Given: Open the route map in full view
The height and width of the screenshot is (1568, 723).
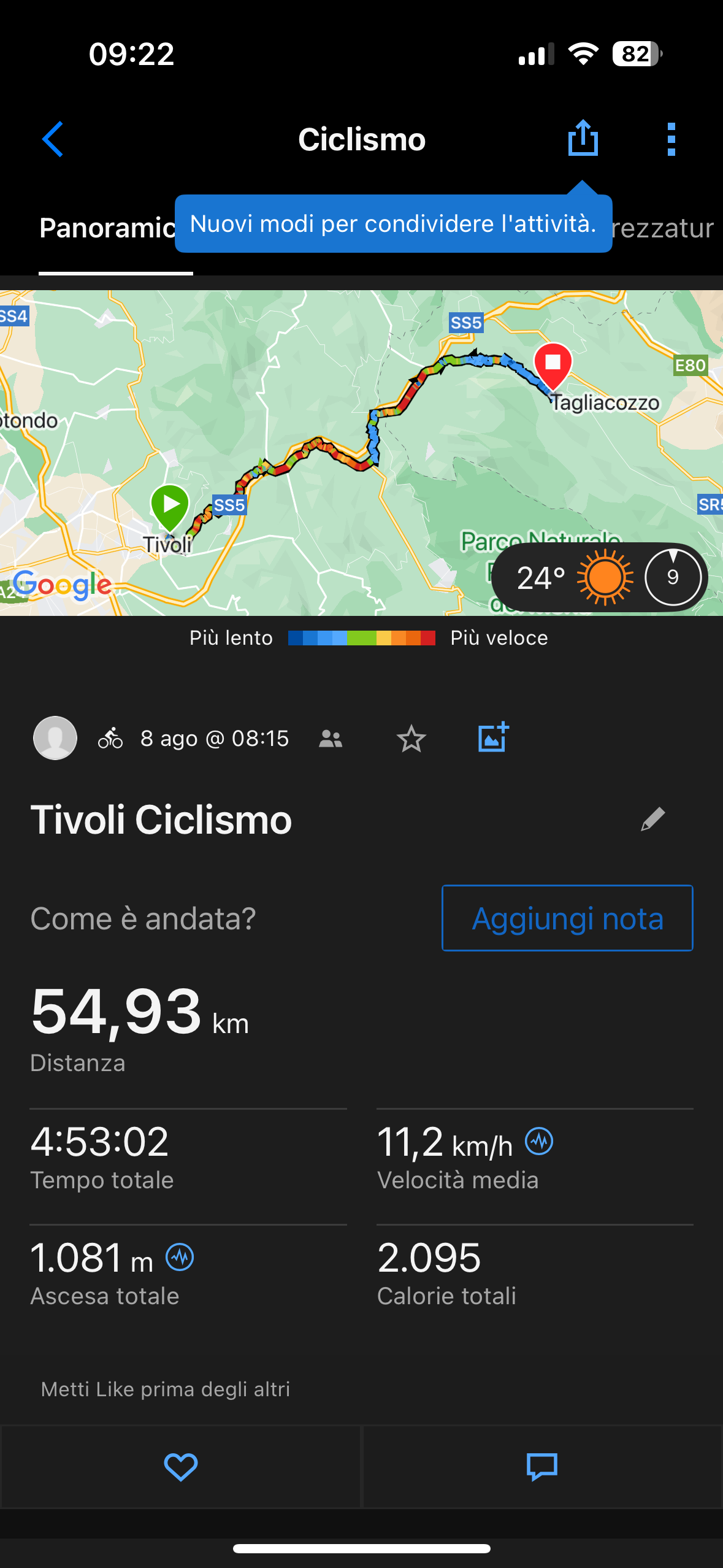Looking at the screenshot, I should tap(361, 453).
